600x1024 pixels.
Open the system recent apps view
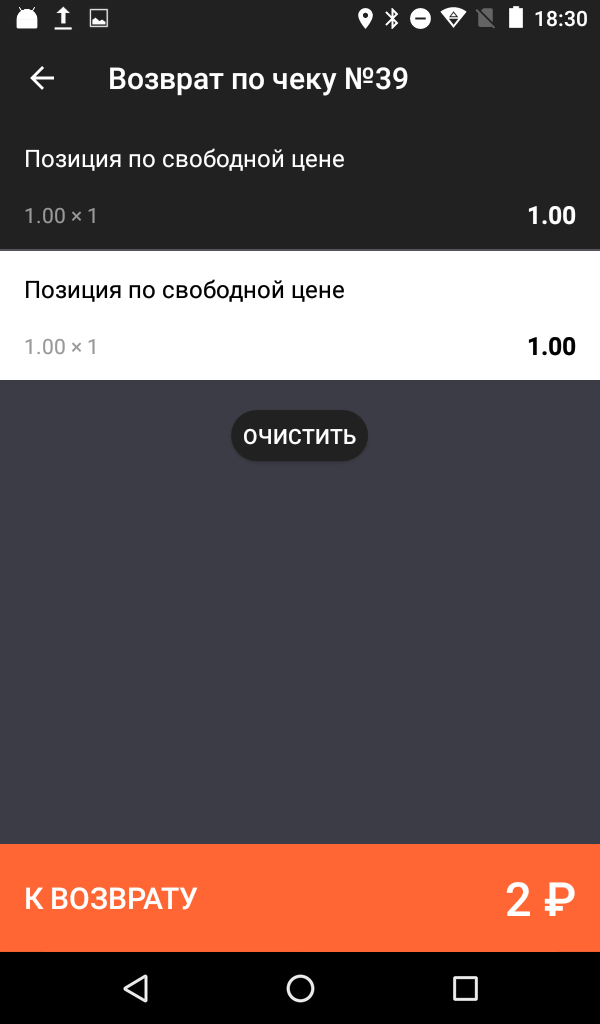(x=465, y=989)
